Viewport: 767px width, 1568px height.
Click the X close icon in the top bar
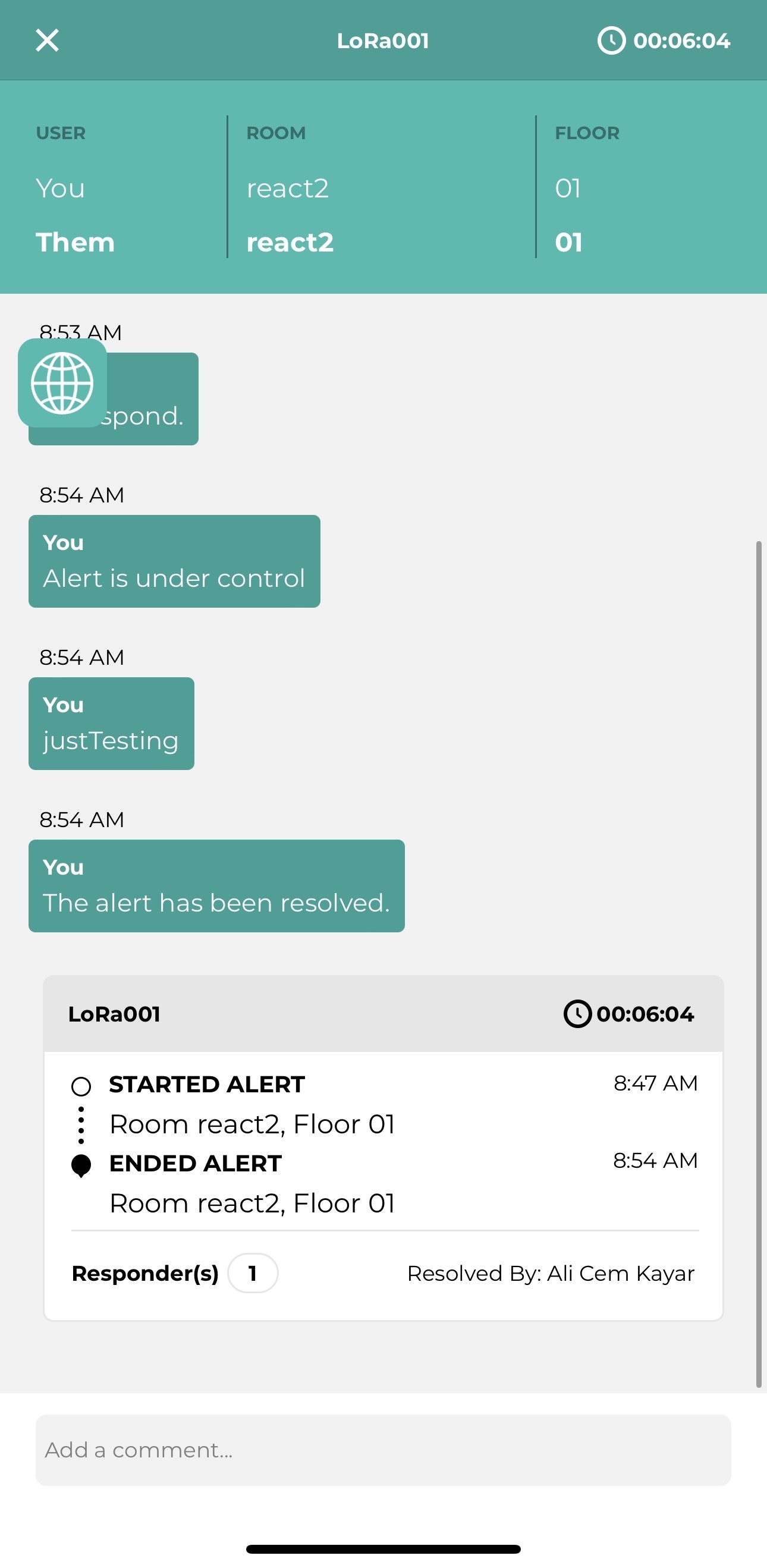[x=47, y=40]
